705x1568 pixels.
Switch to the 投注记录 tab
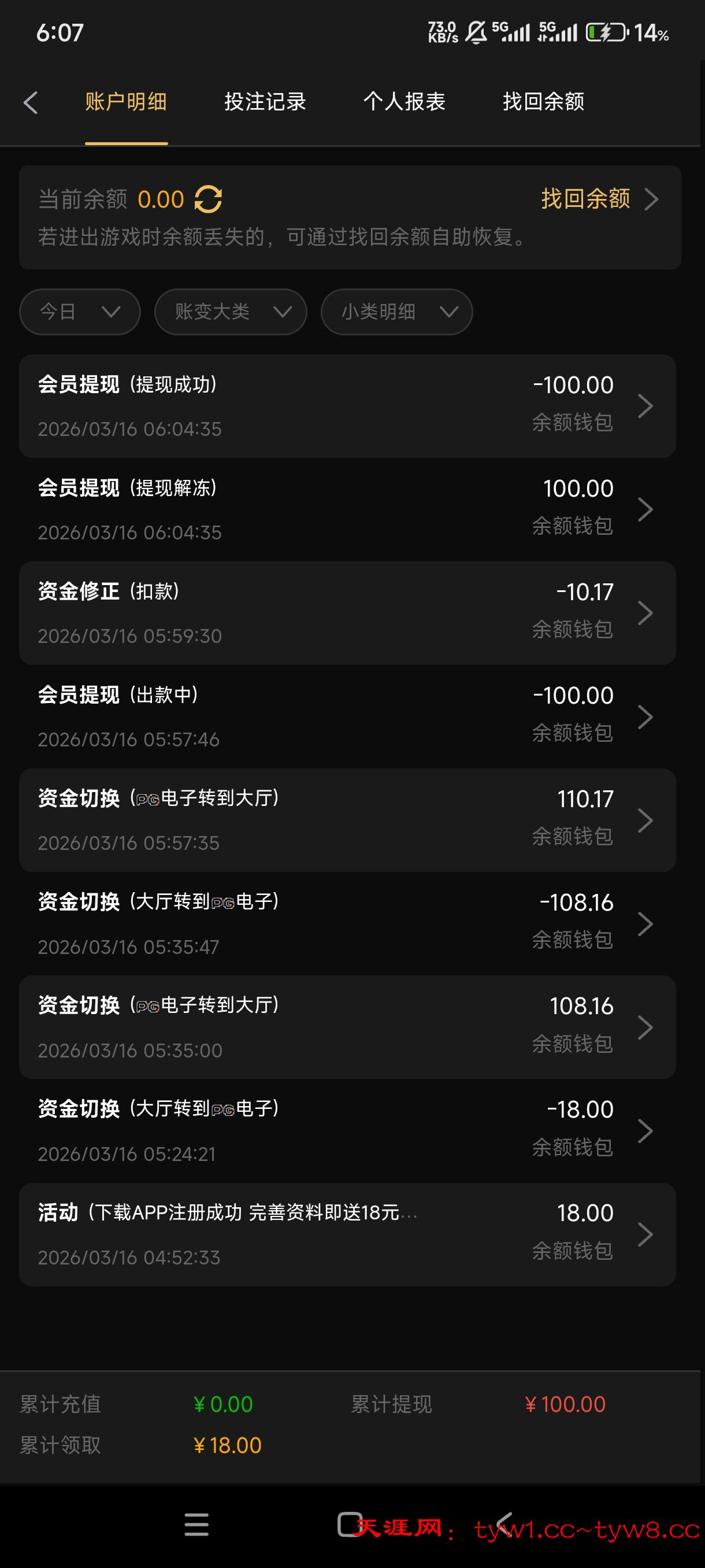point(265,102)
